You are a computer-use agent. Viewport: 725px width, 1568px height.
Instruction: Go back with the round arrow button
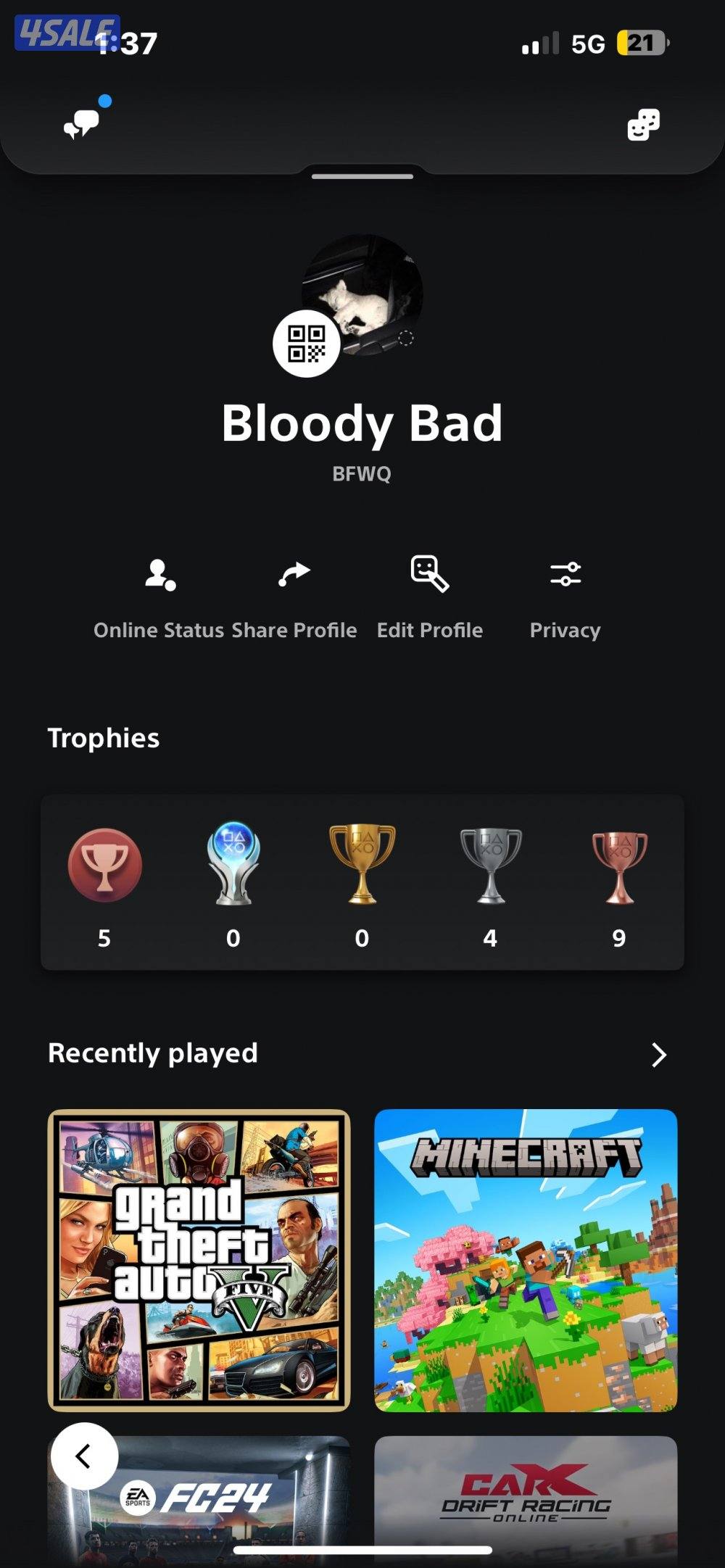[83, 1456]
